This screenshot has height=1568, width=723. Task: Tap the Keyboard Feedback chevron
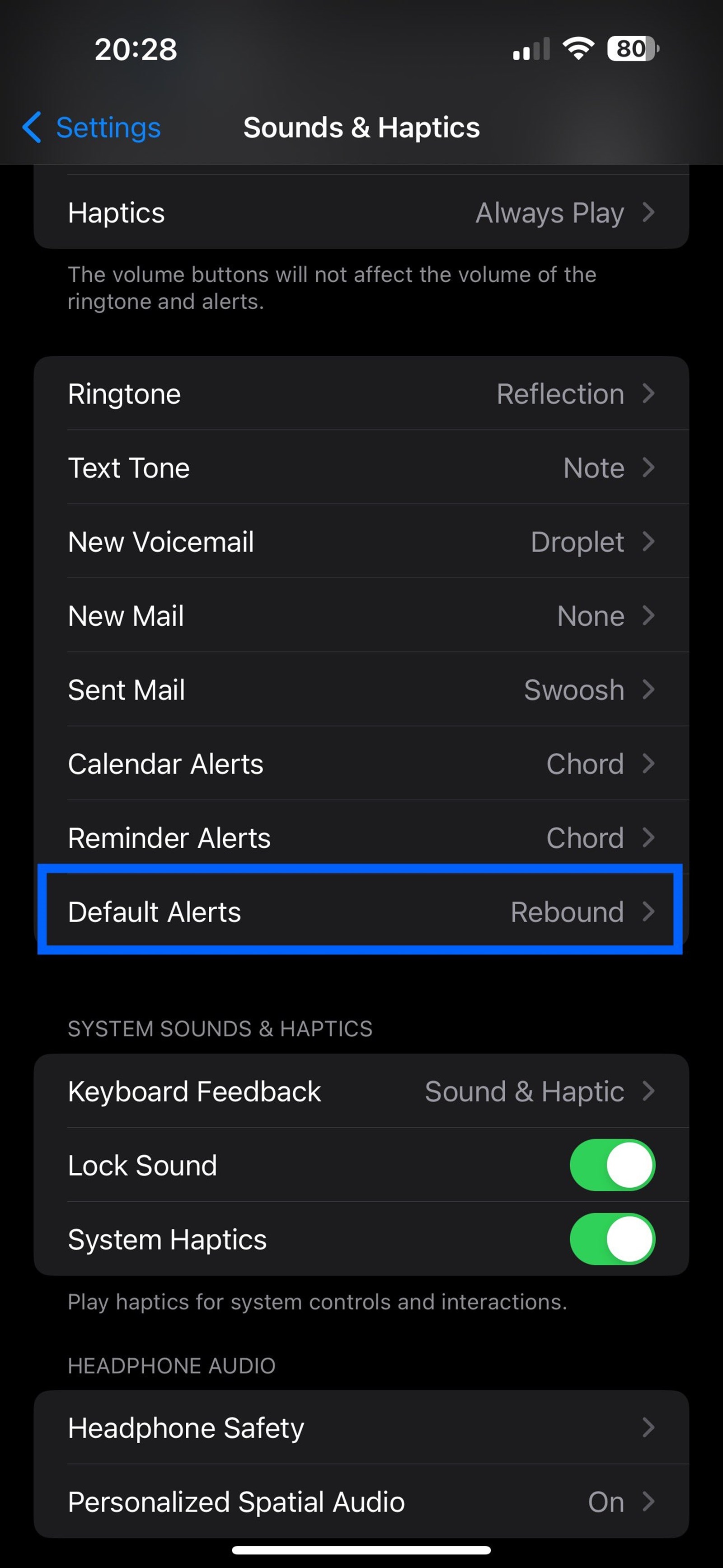tap(649, 1091)
